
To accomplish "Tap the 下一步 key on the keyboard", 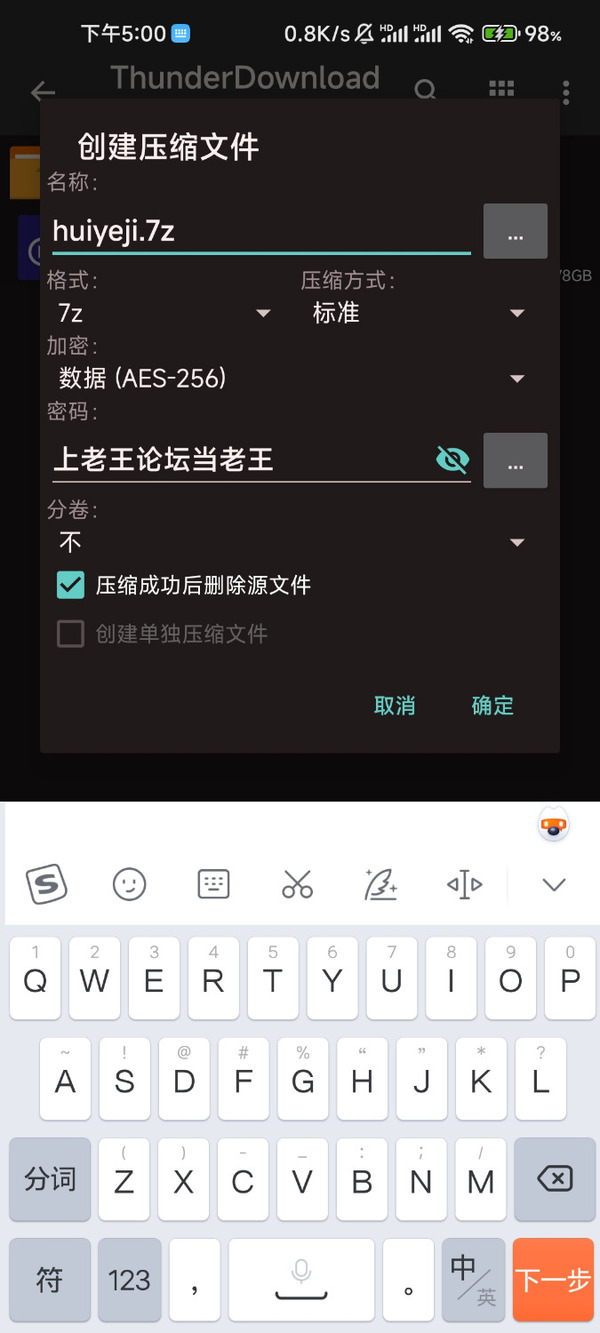I will click(x=552, y=1280).
